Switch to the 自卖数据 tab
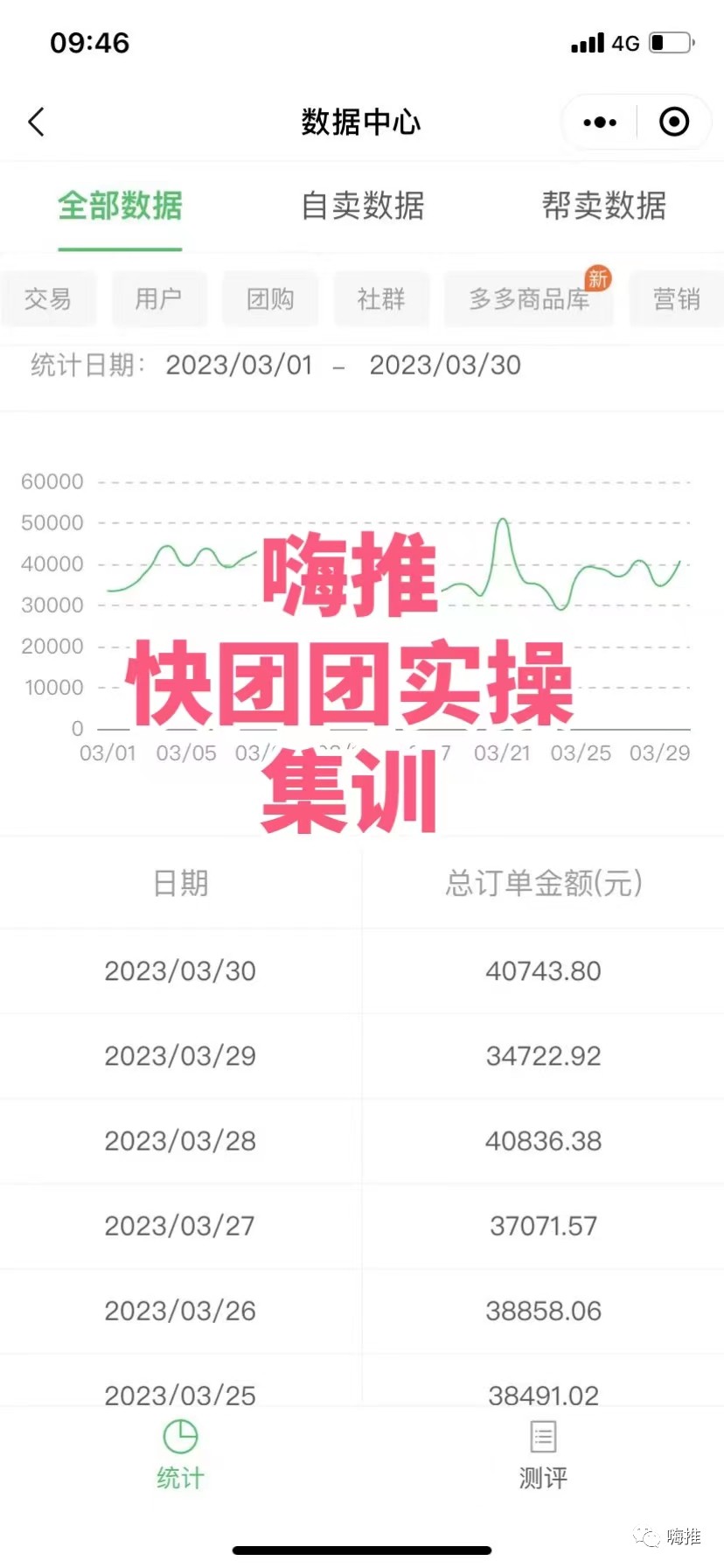Screen dimensions: 724x1568 (362, 206)
